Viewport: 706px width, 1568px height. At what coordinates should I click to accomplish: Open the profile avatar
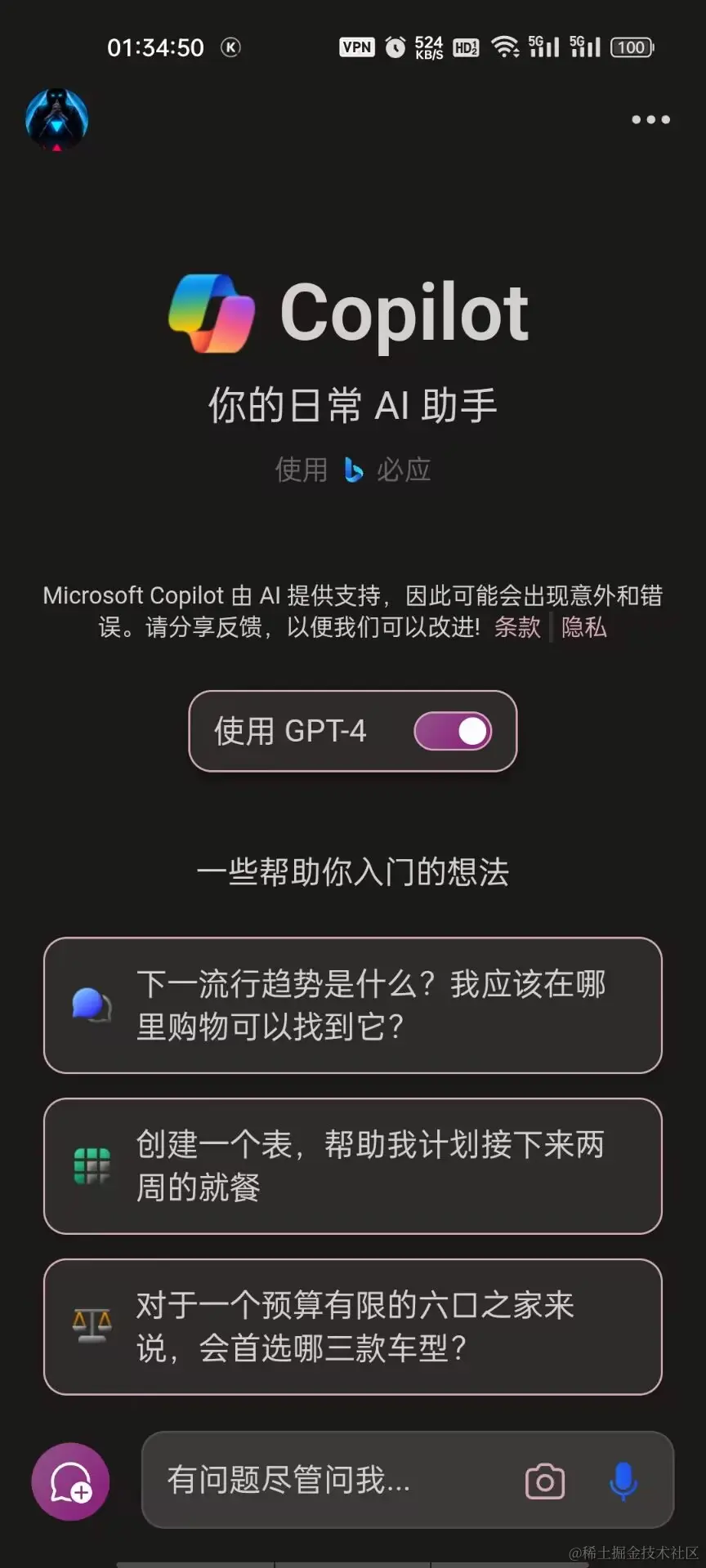[56, 119]
